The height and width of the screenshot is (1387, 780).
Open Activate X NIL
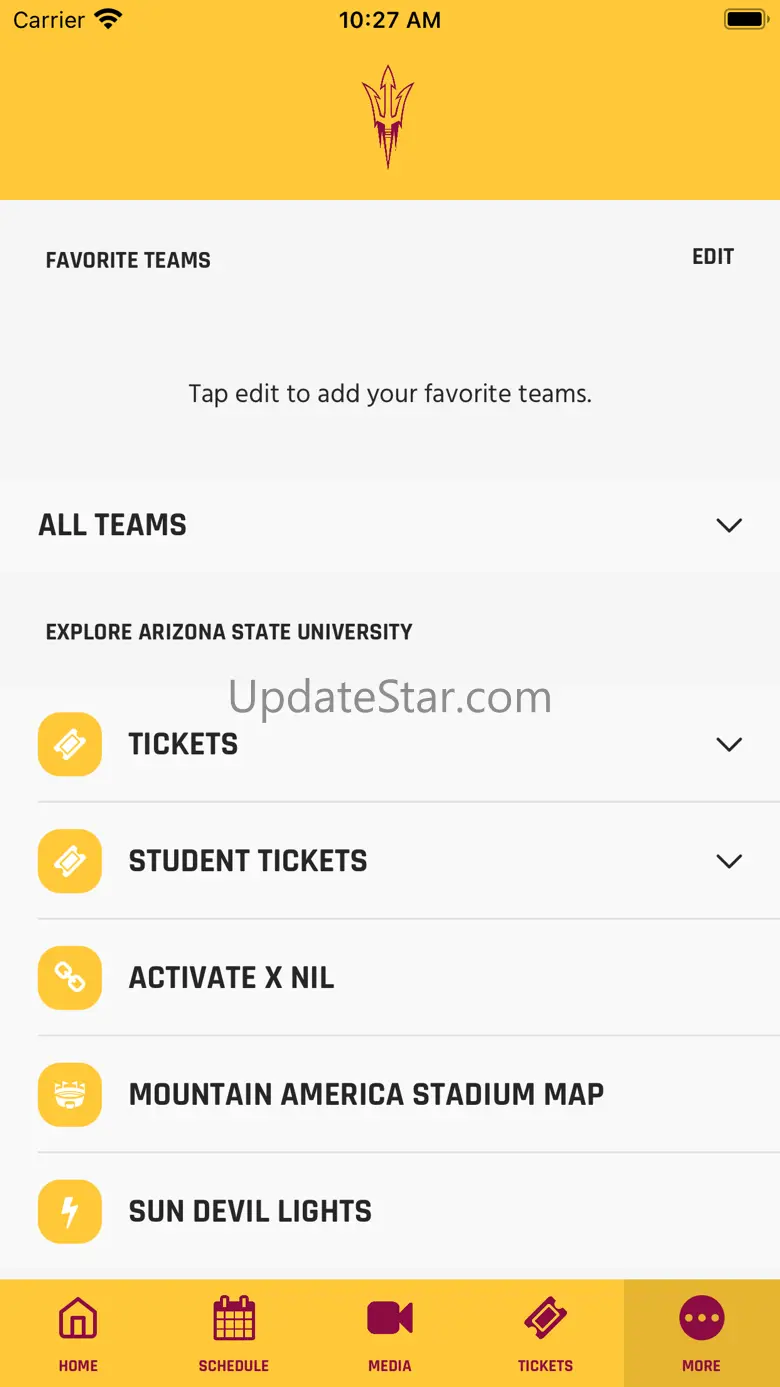[232, 977]
